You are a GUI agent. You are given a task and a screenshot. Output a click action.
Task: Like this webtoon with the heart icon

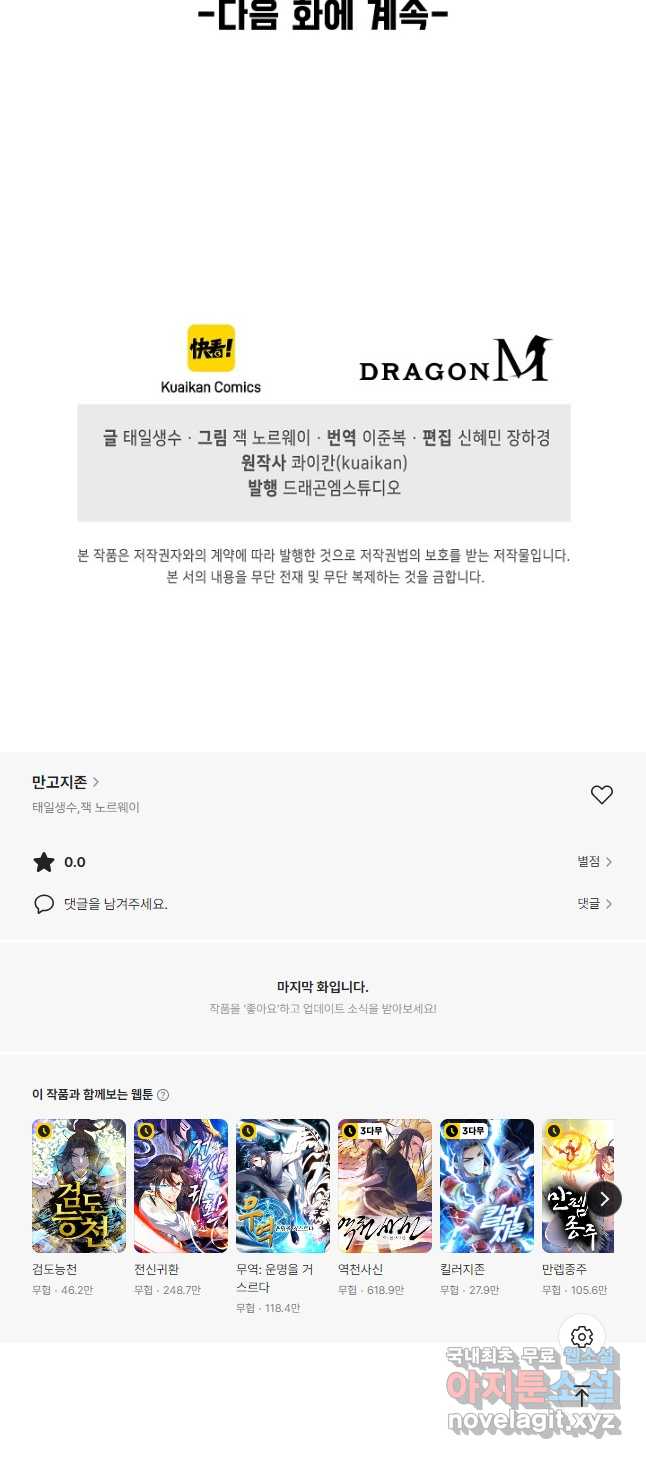tap(601, 795)
